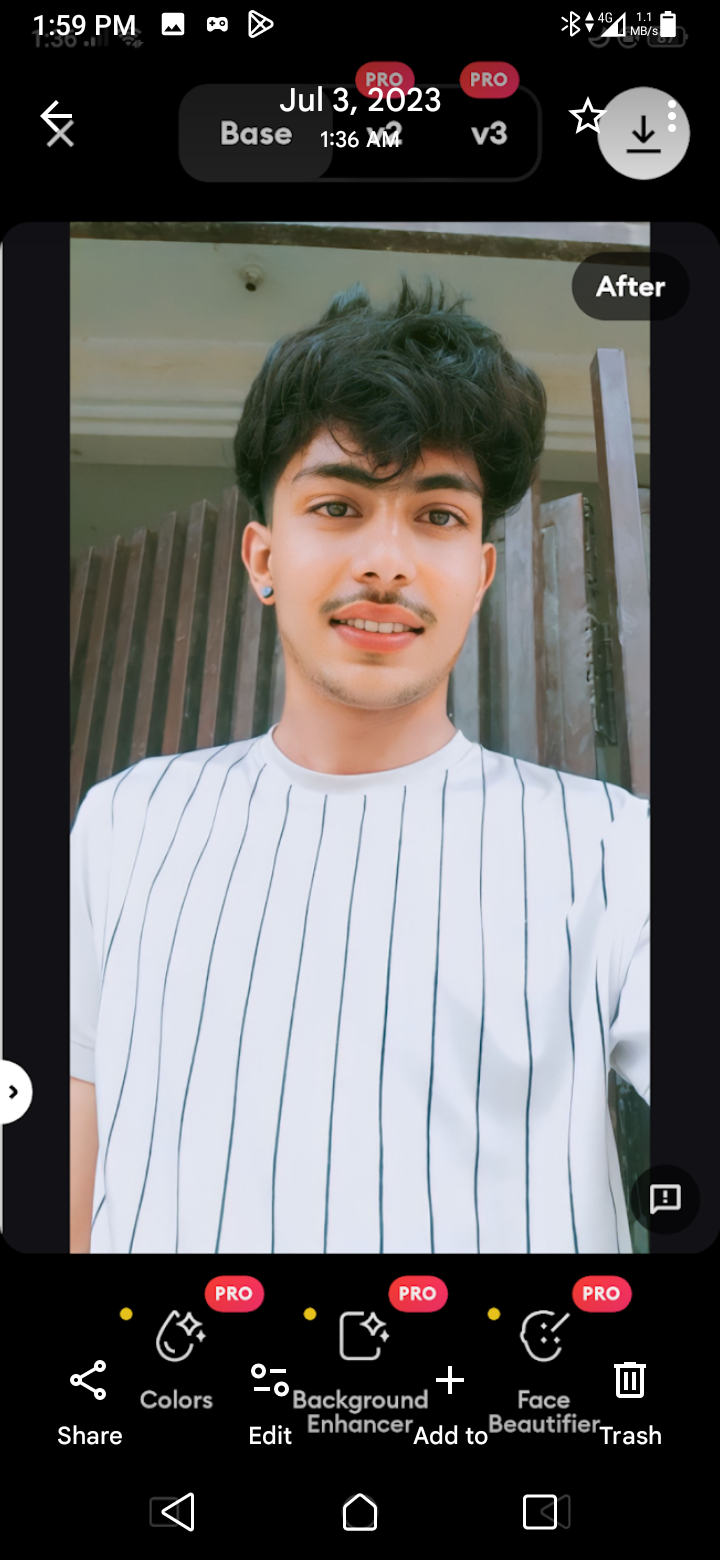Viewport: 720px width, 1560px height.
Task: Expand the side panel arrow
Action: [x=14, y=1091]
